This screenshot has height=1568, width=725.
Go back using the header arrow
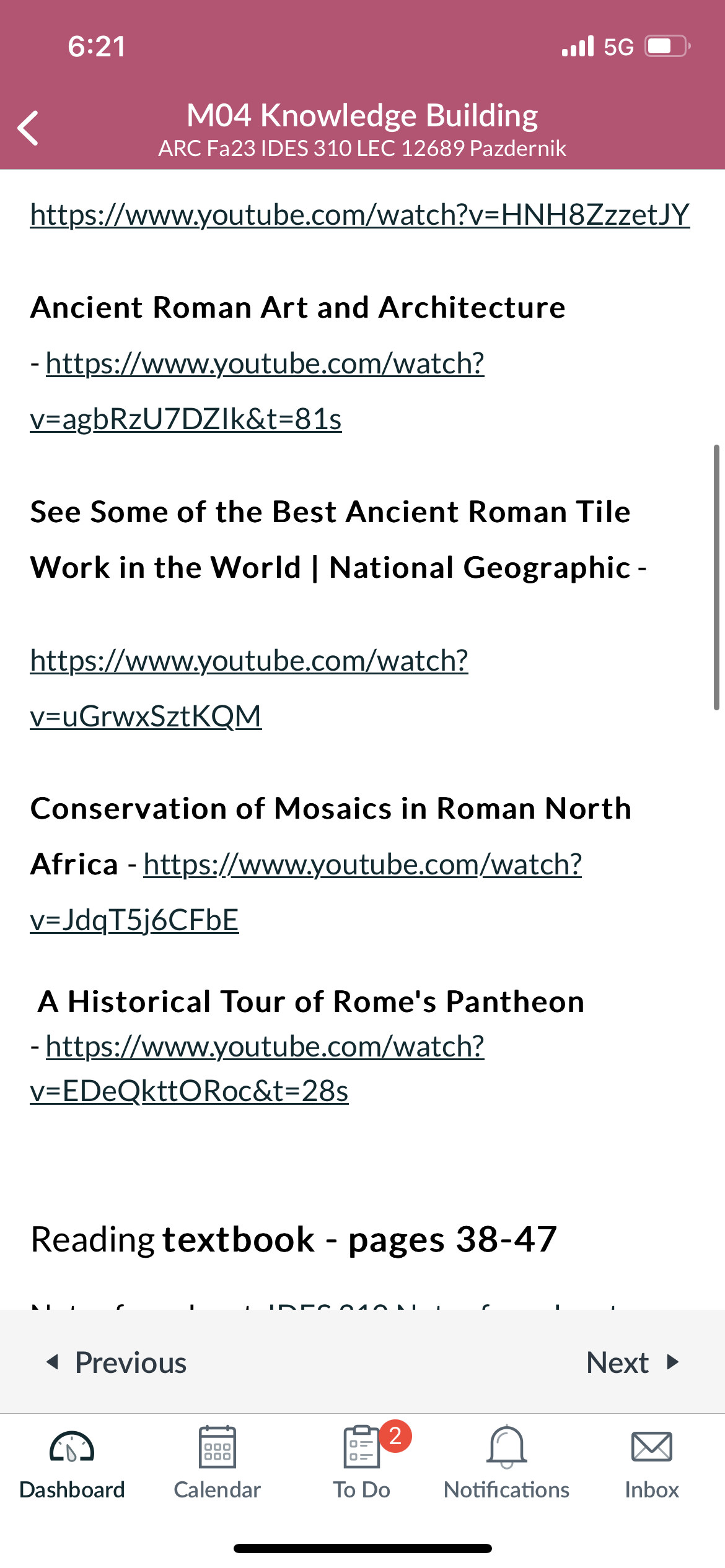[29, 128]
